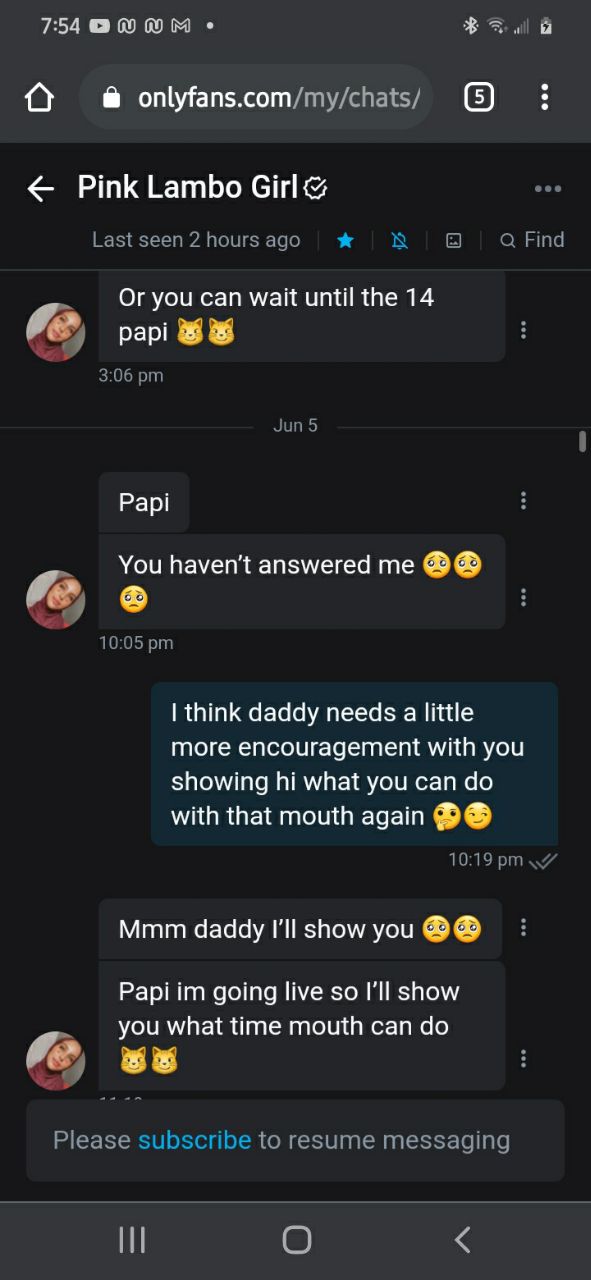Open sender avatar beside 'You haven't answered me'
591x1280 pixels.
point(56,600)
